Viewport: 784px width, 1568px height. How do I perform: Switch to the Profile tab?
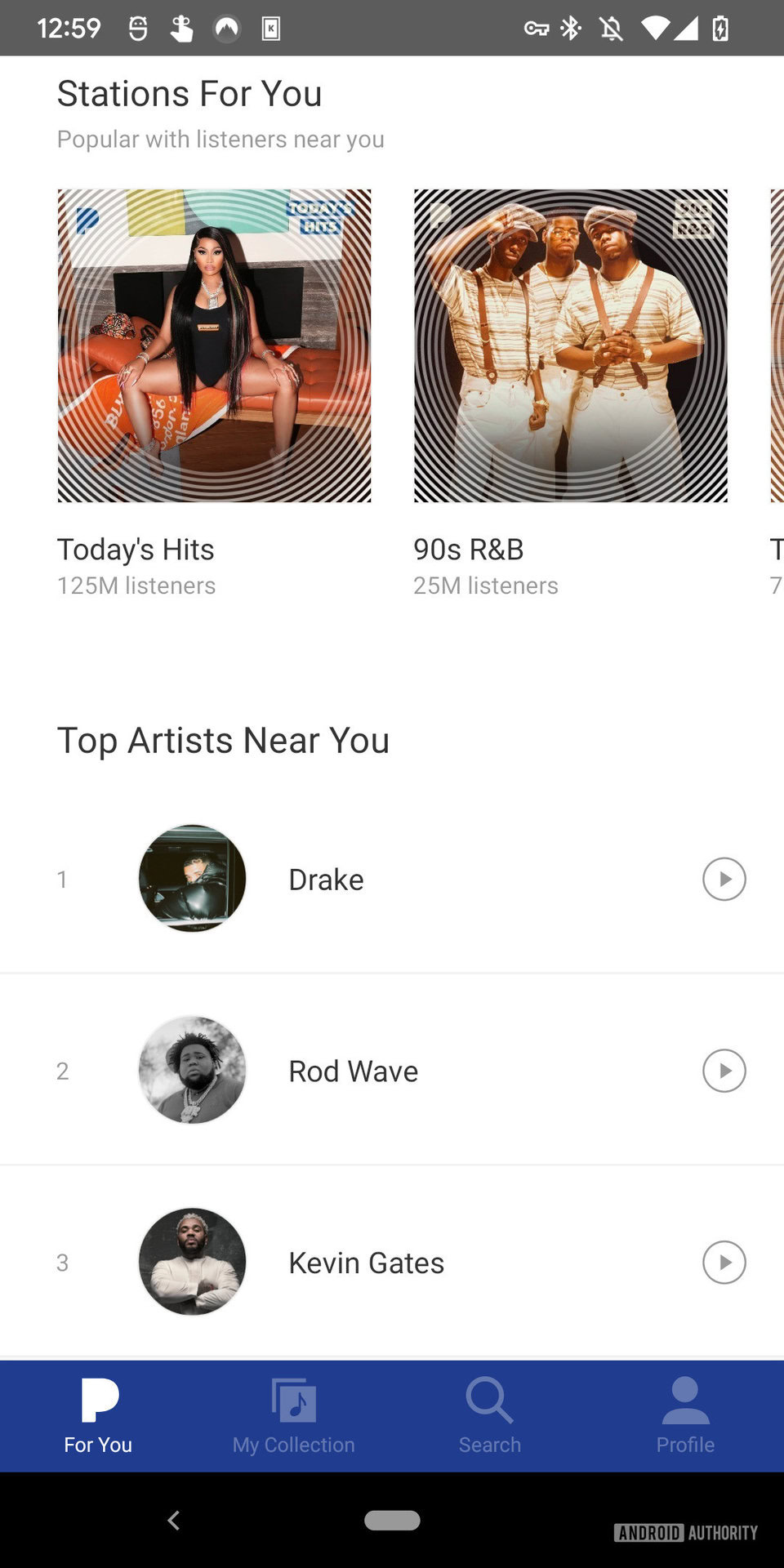click(x=686, y=1416)
